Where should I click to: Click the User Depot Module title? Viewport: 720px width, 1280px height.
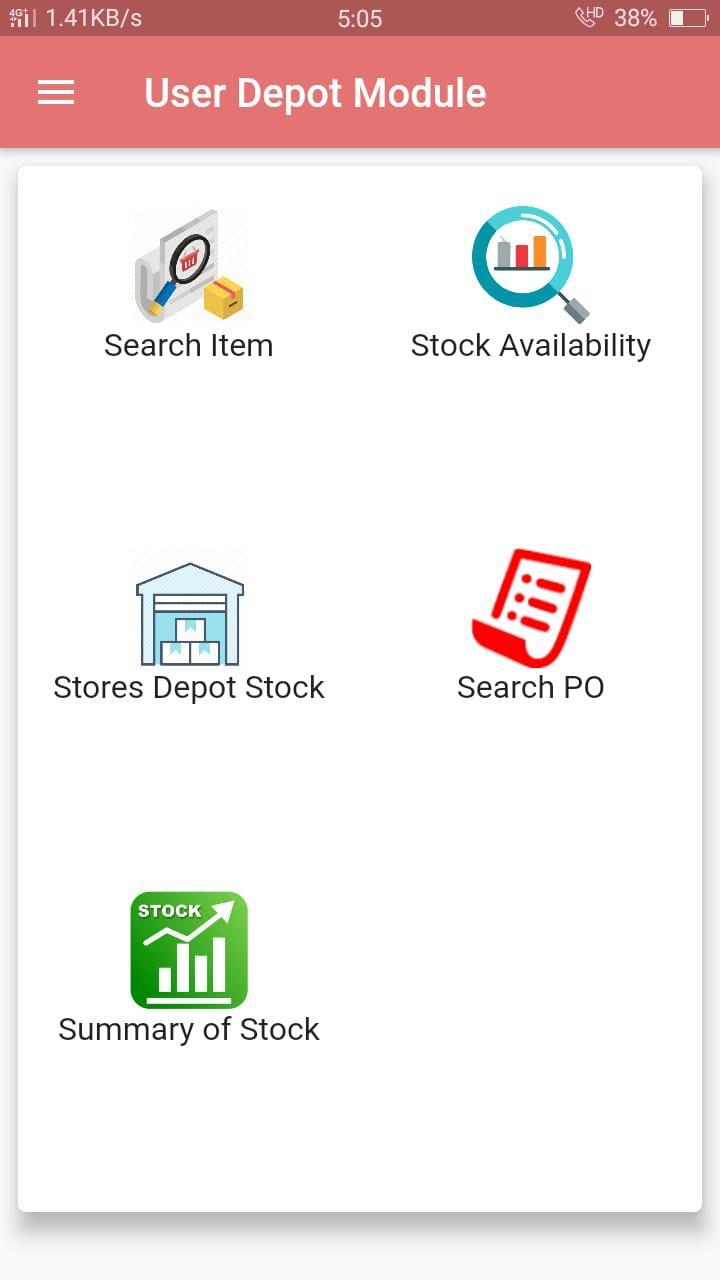click(315, 92)
